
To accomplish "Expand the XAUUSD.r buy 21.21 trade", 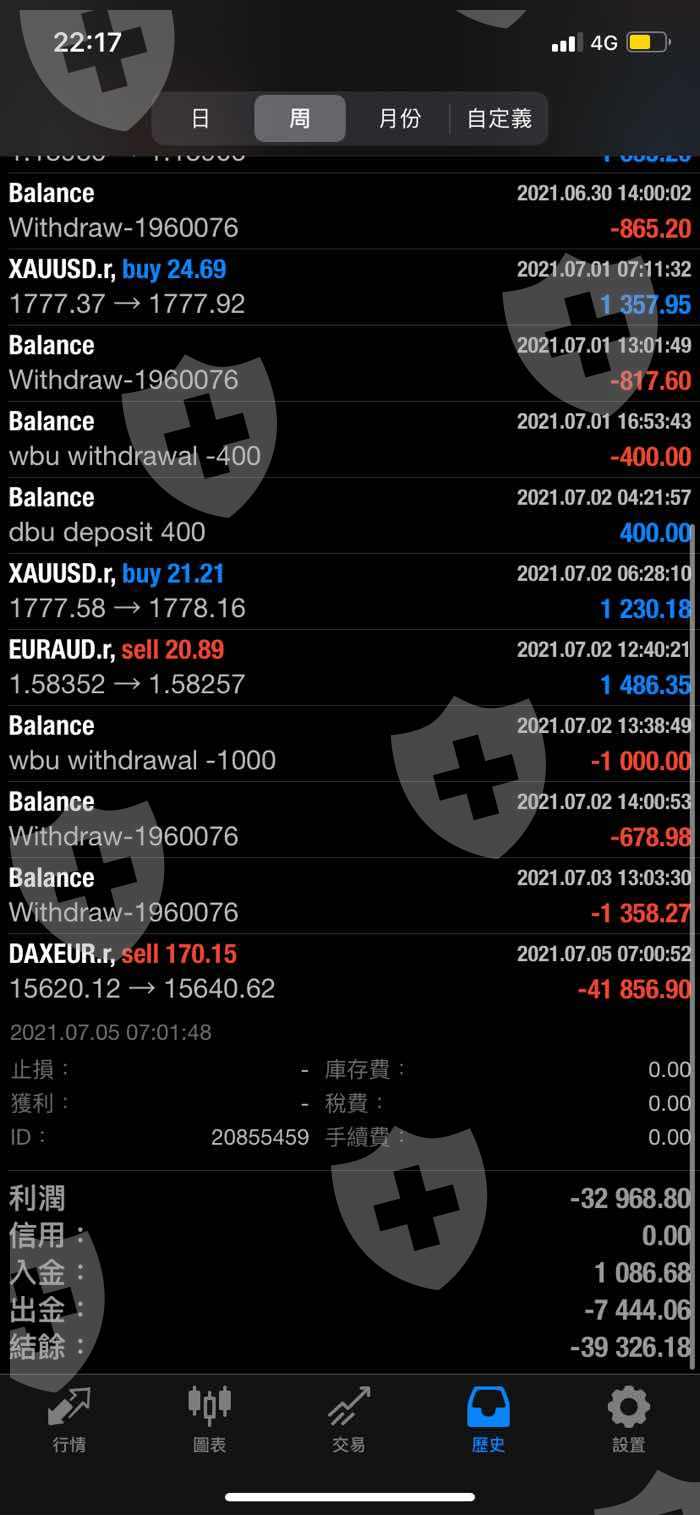I will pyautogui.click(x=350, y=591).
